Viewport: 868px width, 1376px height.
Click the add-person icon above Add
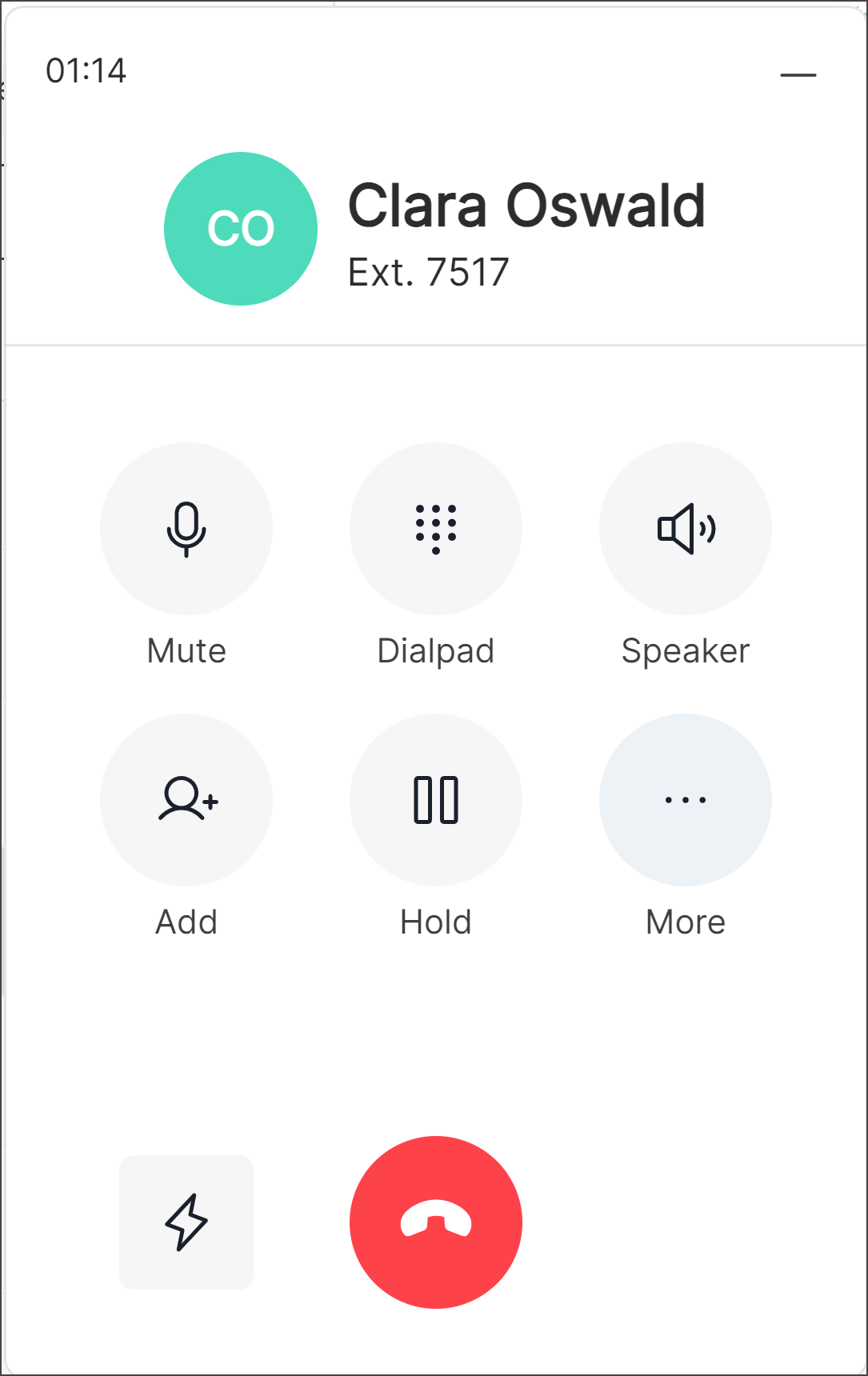pyautogui.click(x=186, y=800)
